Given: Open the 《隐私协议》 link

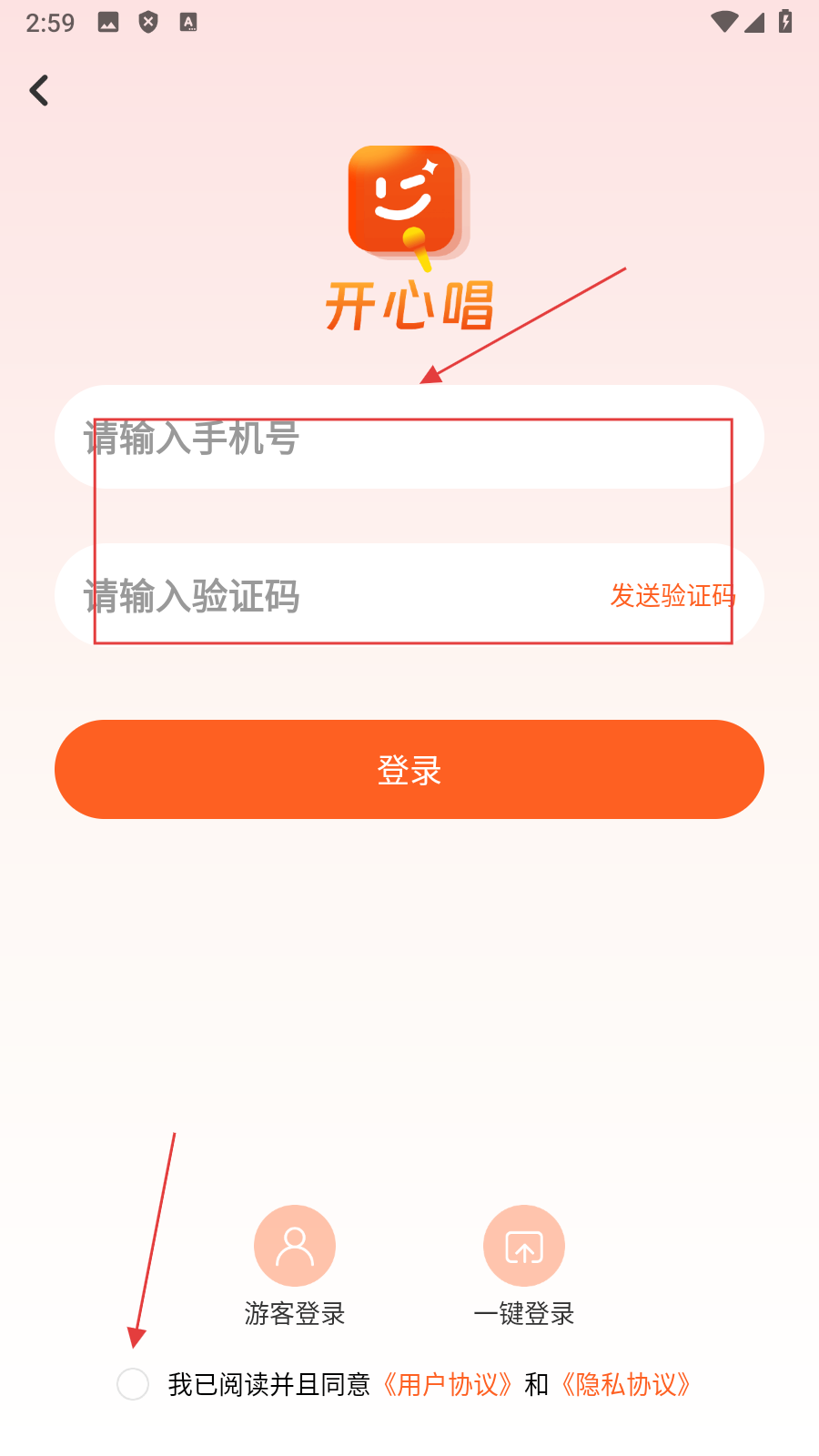Looking at the screenshot, I should pyautogui.click(x=625, y=1384).
